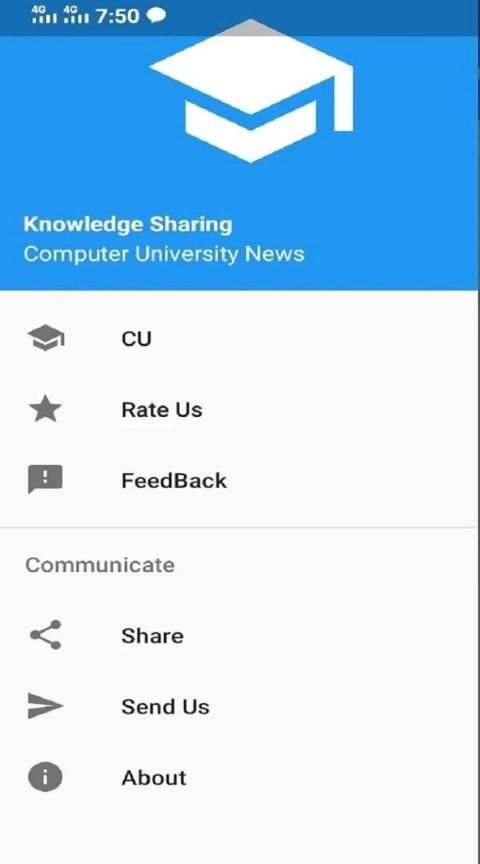480x864 pixels.
Task: Open the FeedBack option
Action: (x=239, y=480)
